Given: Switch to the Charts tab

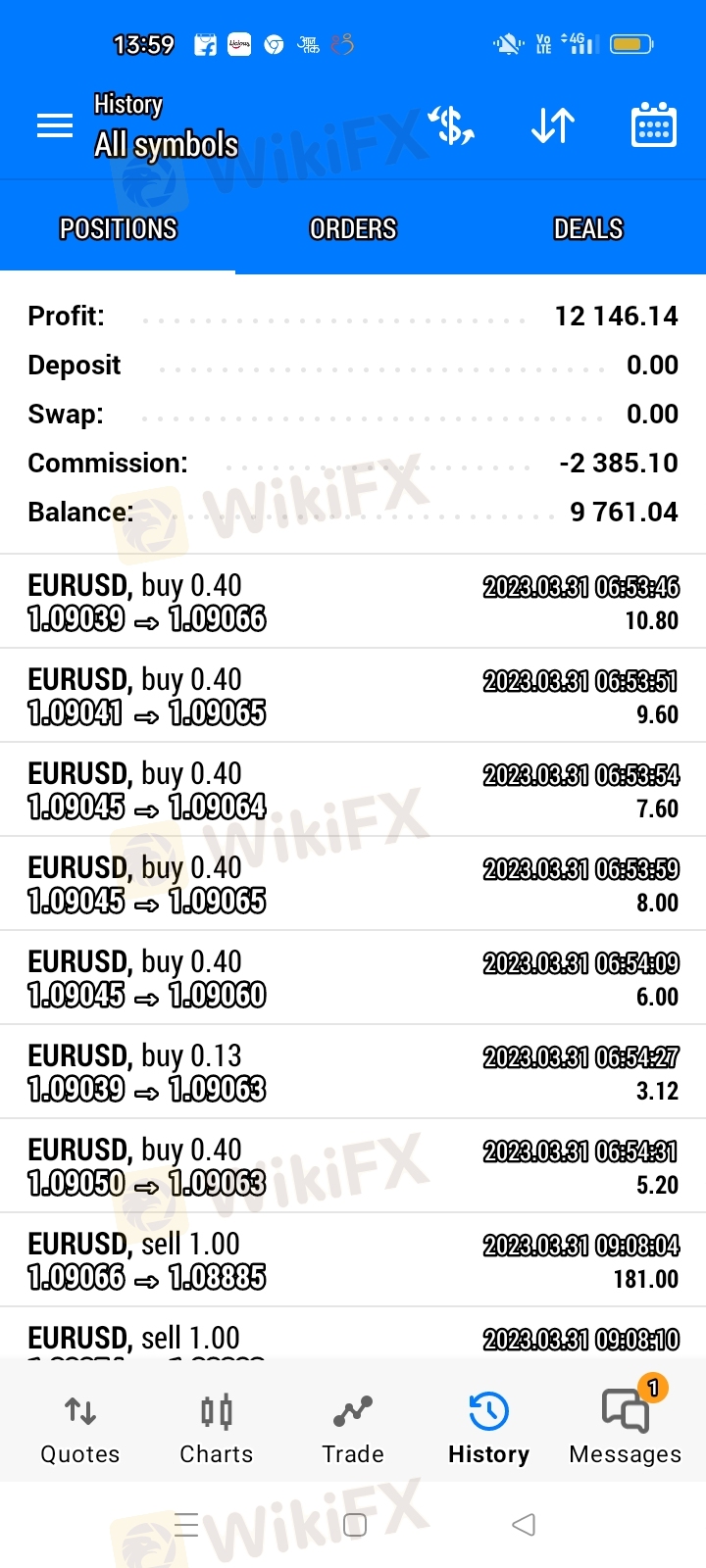Looking at the screenshot, I should click(217, 1429).
